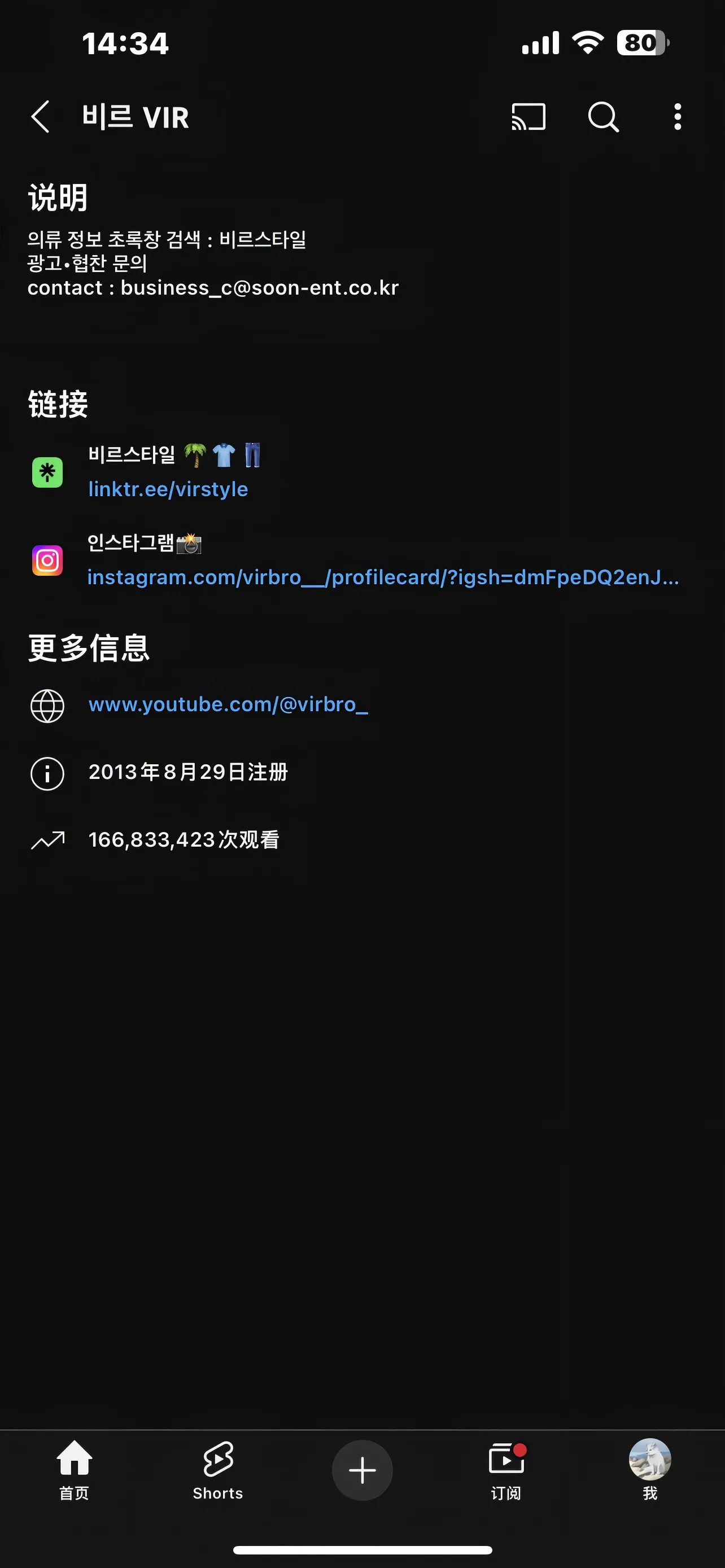
Task: Open the linktr.ee/virstyle link
Action: [168, 489]
